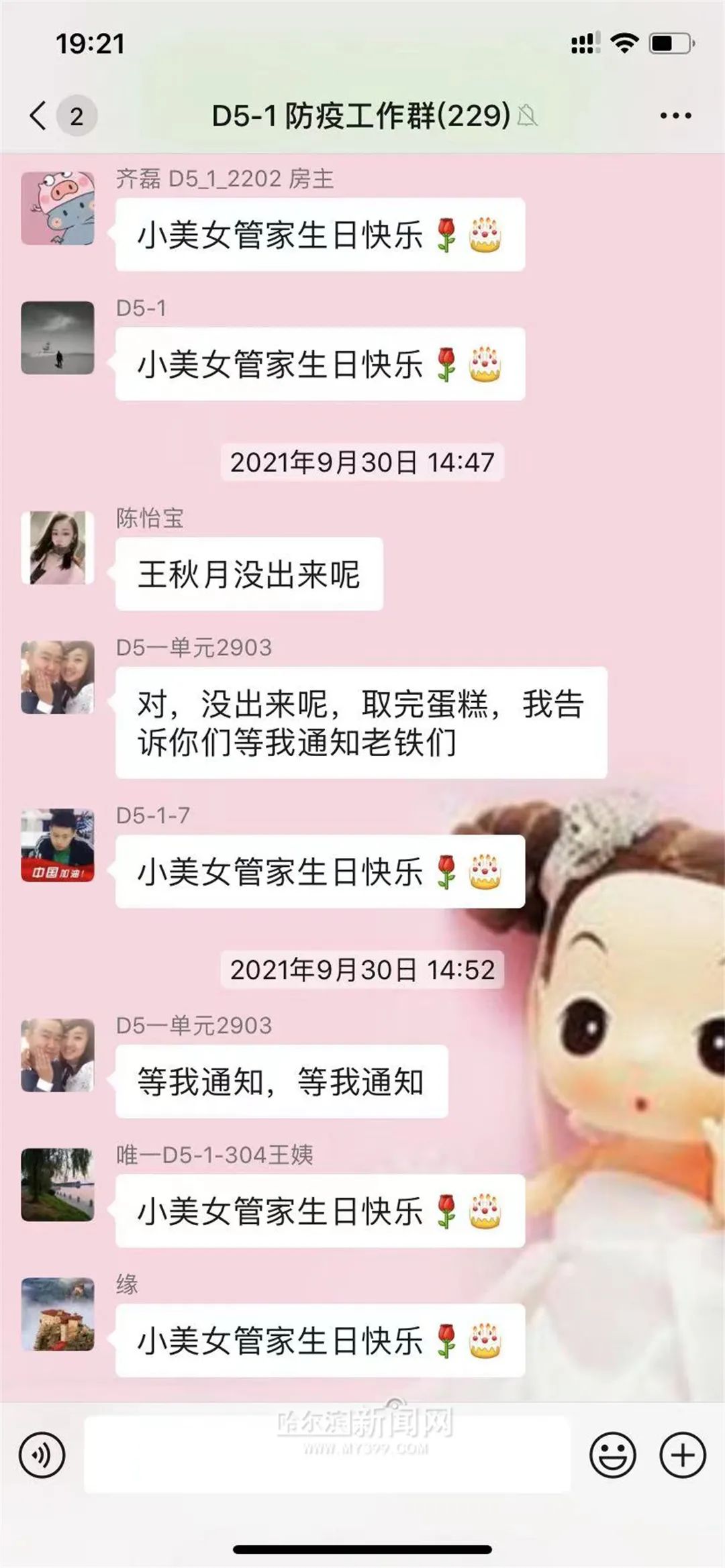Open avatar of D5-1-7
The width and height of the screenshot is (725, 1568).
coord(58,845)
